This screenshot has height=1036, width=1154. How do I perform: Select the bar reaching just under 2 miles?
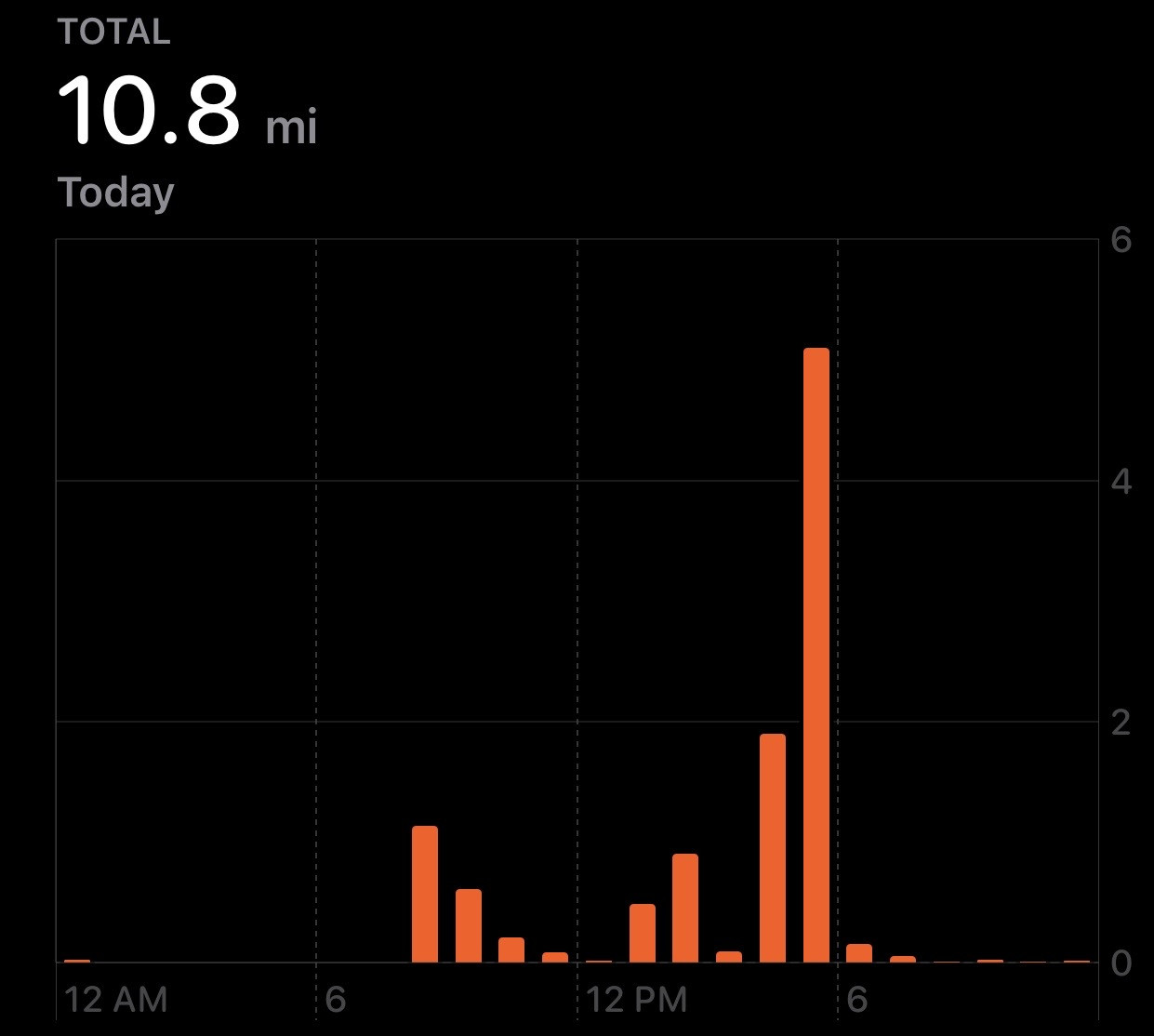coord(773,848)
